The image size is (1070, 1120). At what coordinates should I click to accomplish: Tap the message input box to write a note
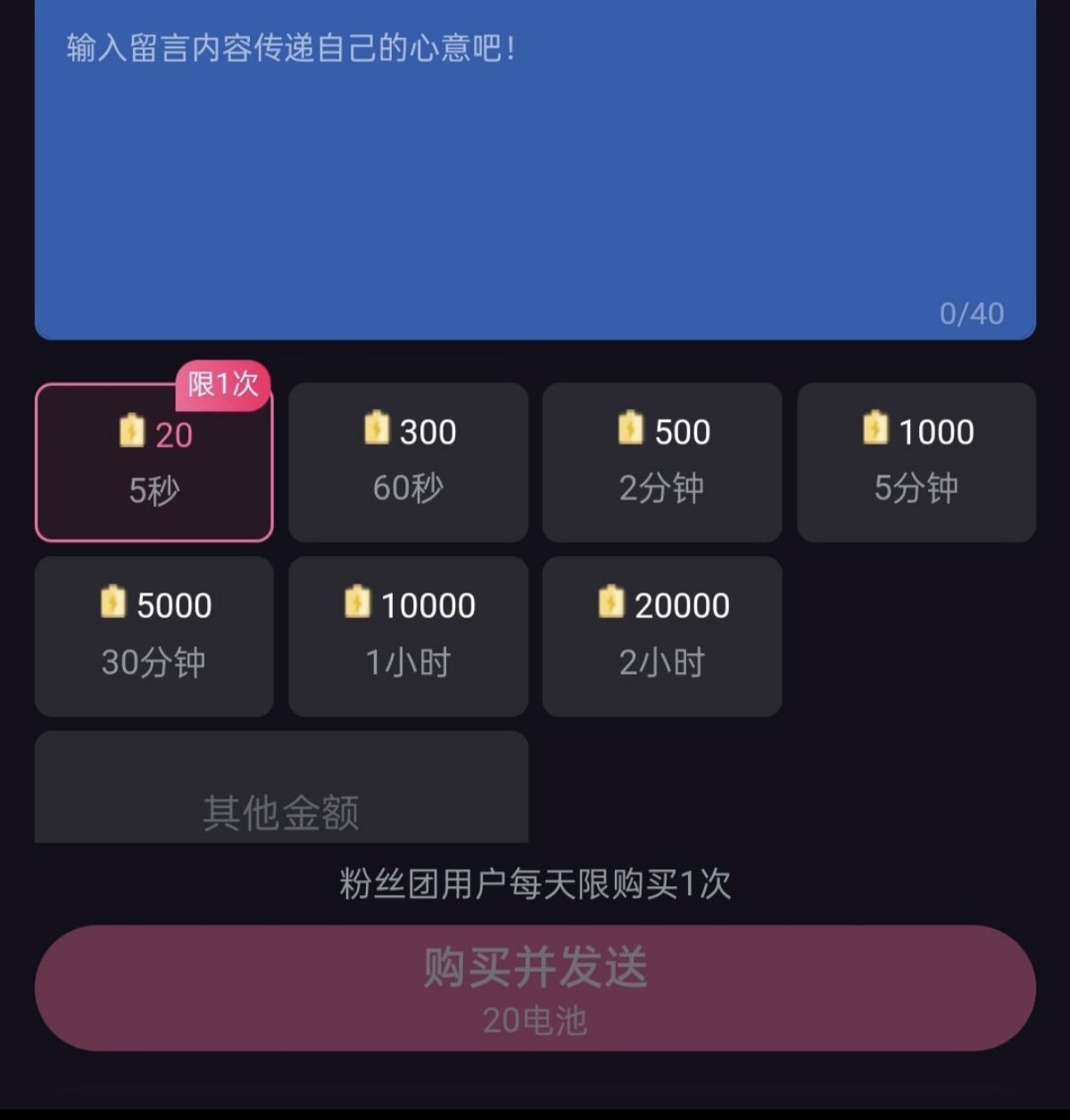tap(535, 170)
